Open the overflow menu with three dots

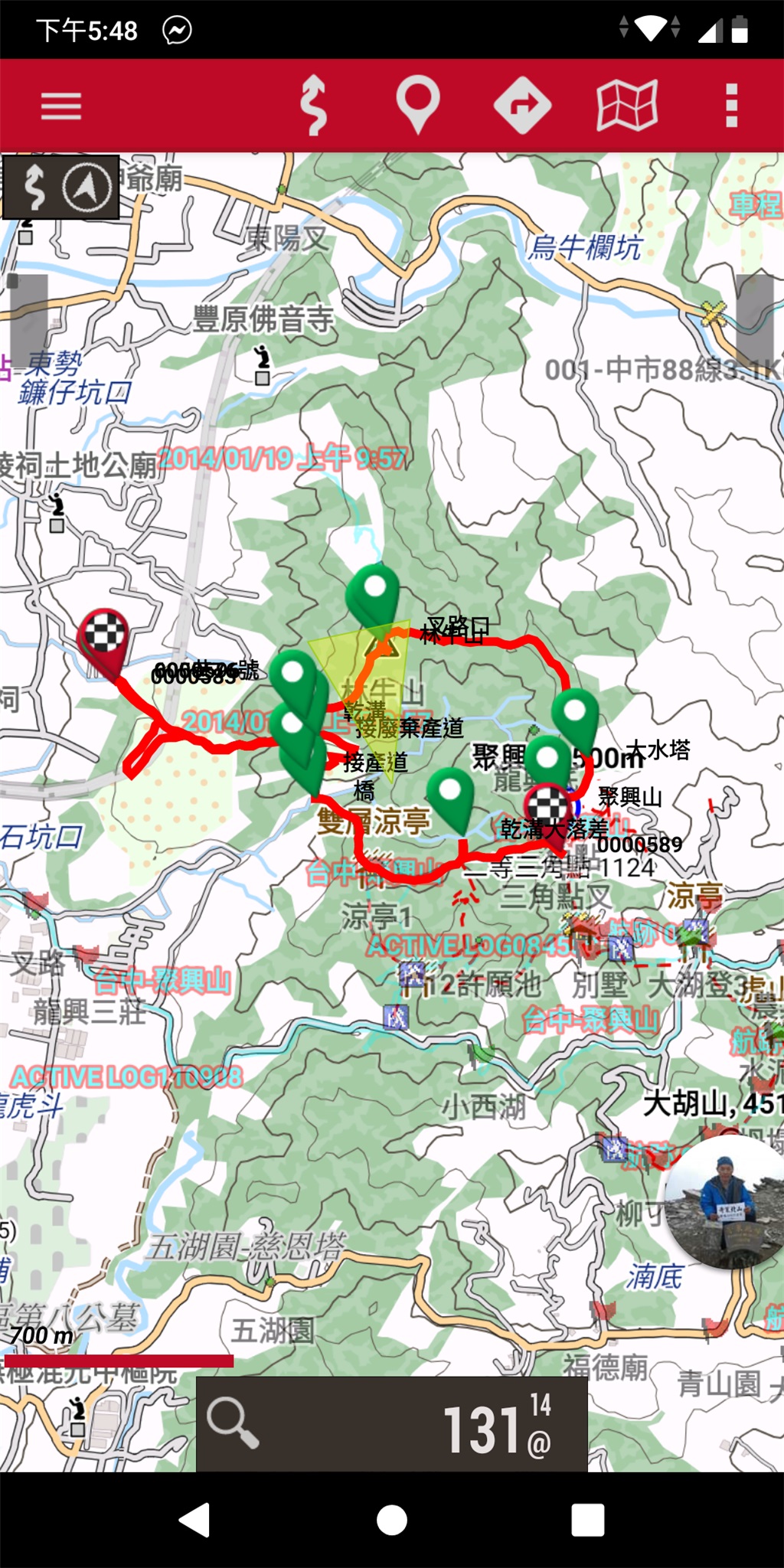pyautogui.click(x=731, y=106)
